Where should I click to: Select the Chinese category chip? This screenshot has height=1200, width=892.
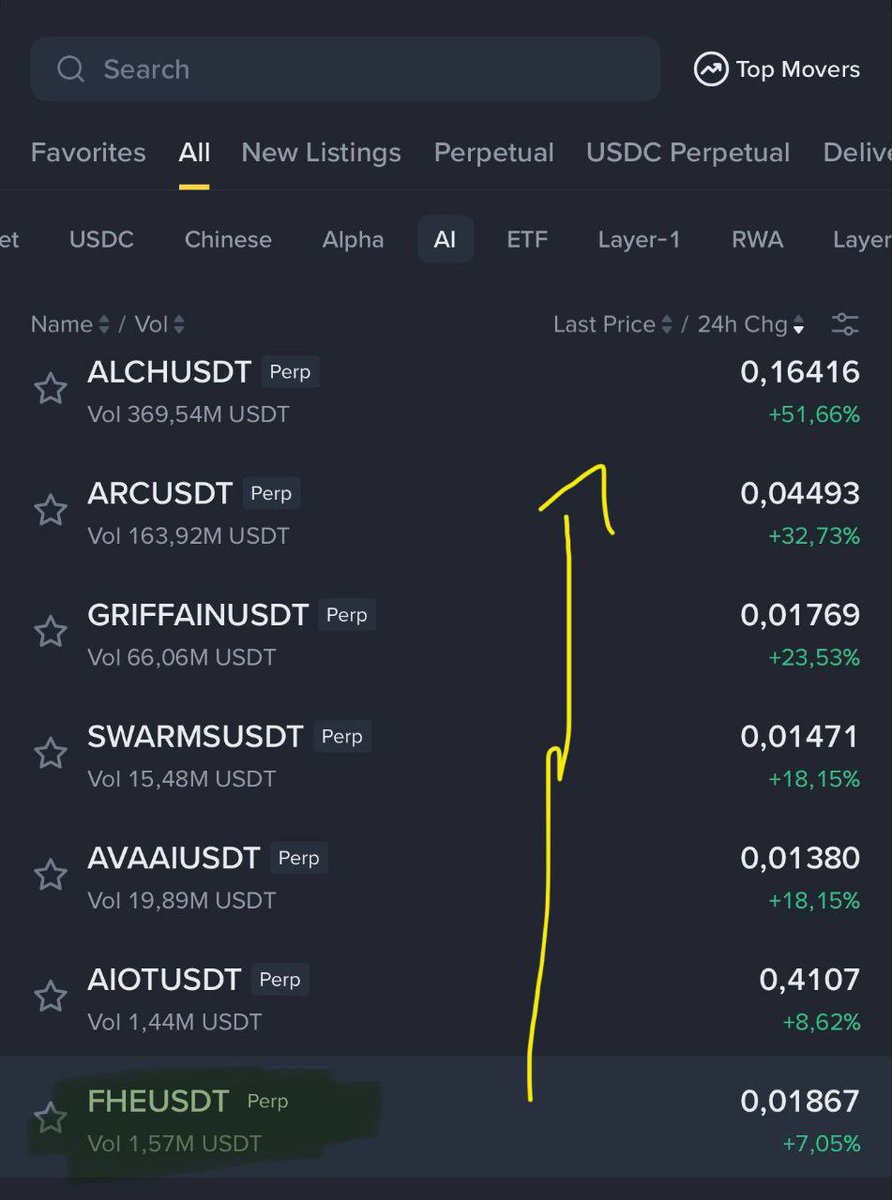coord(228,240)
